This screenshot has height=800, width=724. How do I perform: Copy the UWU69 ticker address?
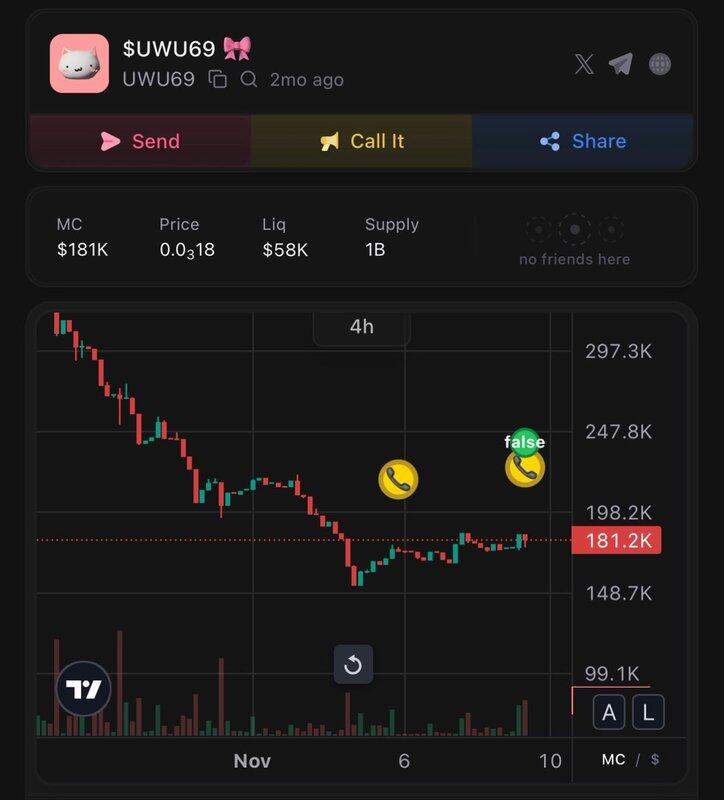pyautogui.click(x=217, y=79)
